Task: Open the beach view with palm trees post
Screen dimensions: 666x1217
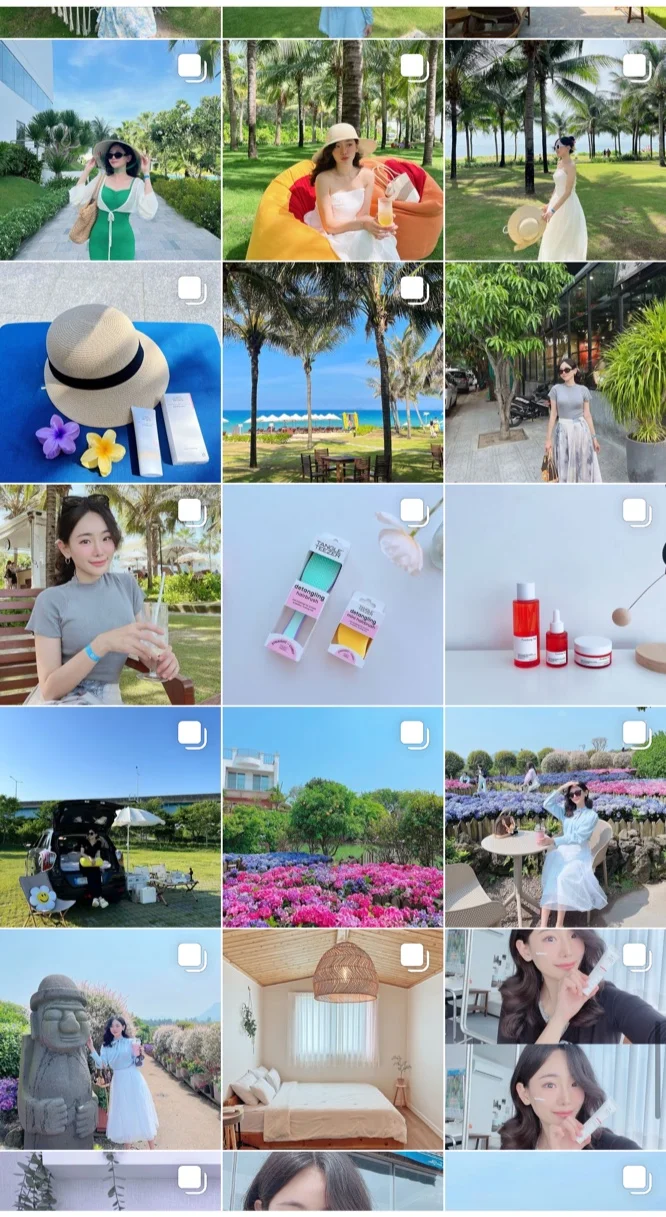Action: 332,373
